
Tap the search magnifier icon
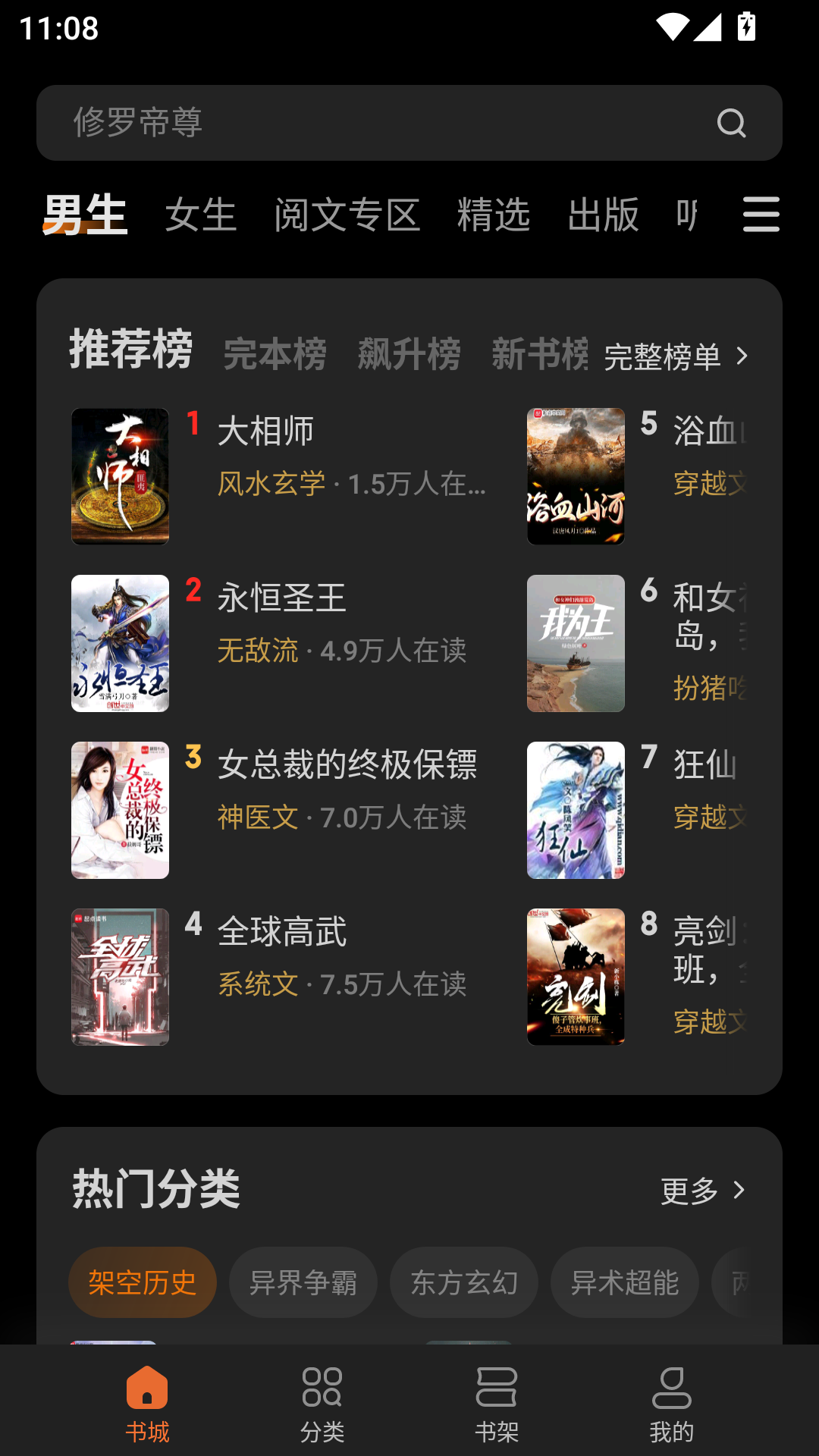click(x=730, y=123)
